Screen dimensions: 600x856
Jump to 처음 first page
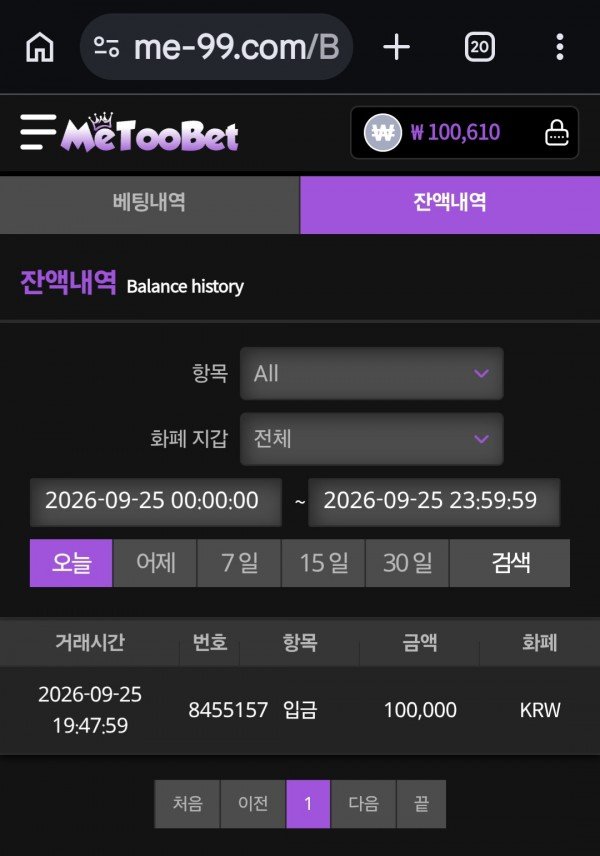[x=187, y=804]
